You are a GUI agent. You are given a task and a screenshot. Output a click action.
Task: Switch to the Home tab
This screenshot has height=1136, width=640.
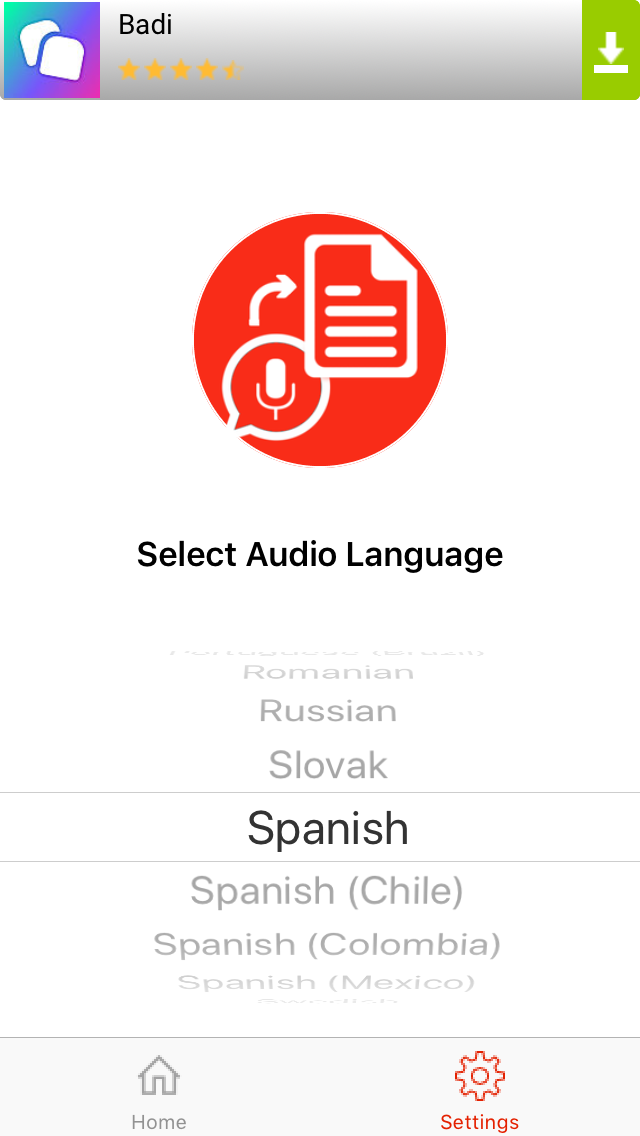[159, 1093]
